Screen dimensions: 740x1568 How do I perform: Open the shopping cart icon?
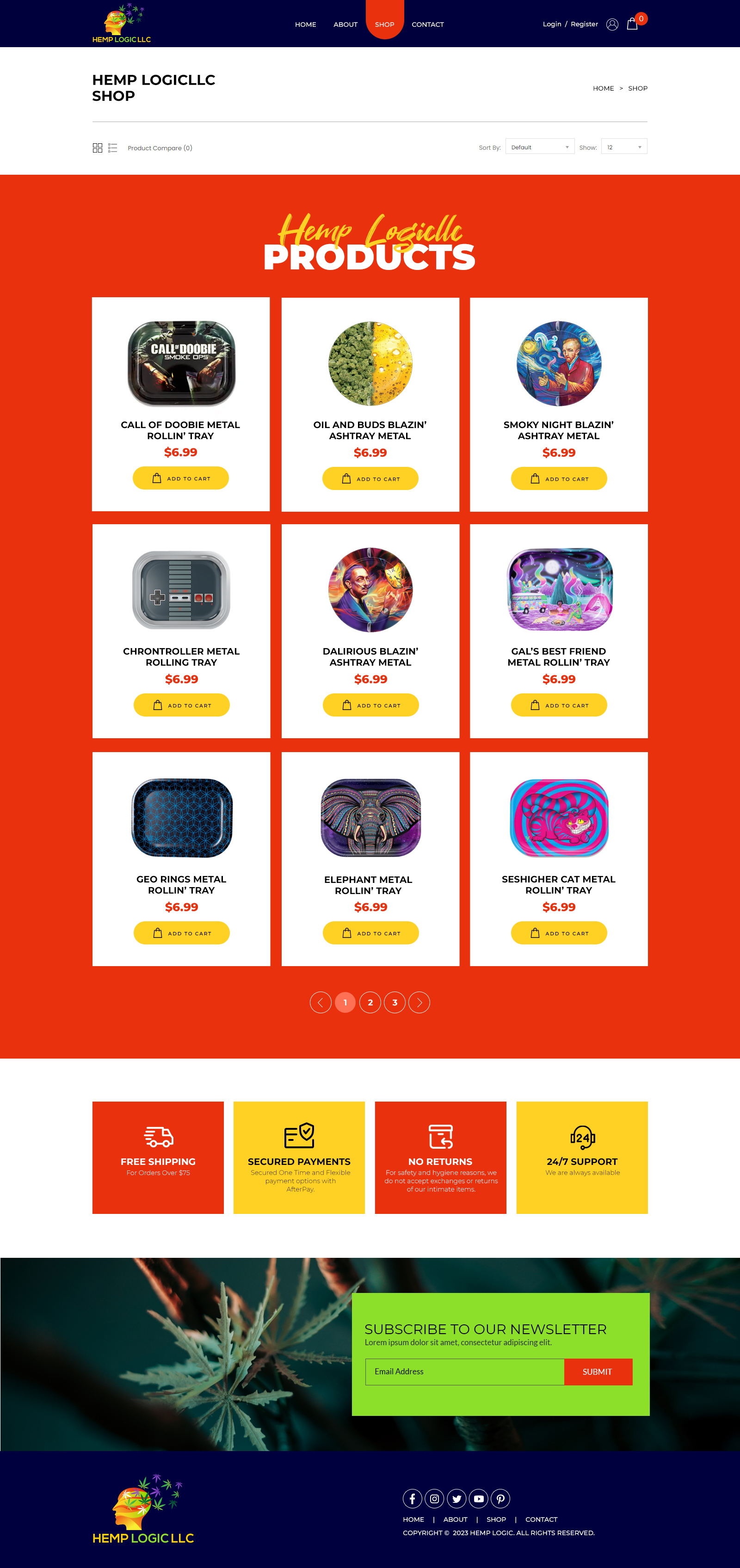pyautogui.click(x=632, y=24)
